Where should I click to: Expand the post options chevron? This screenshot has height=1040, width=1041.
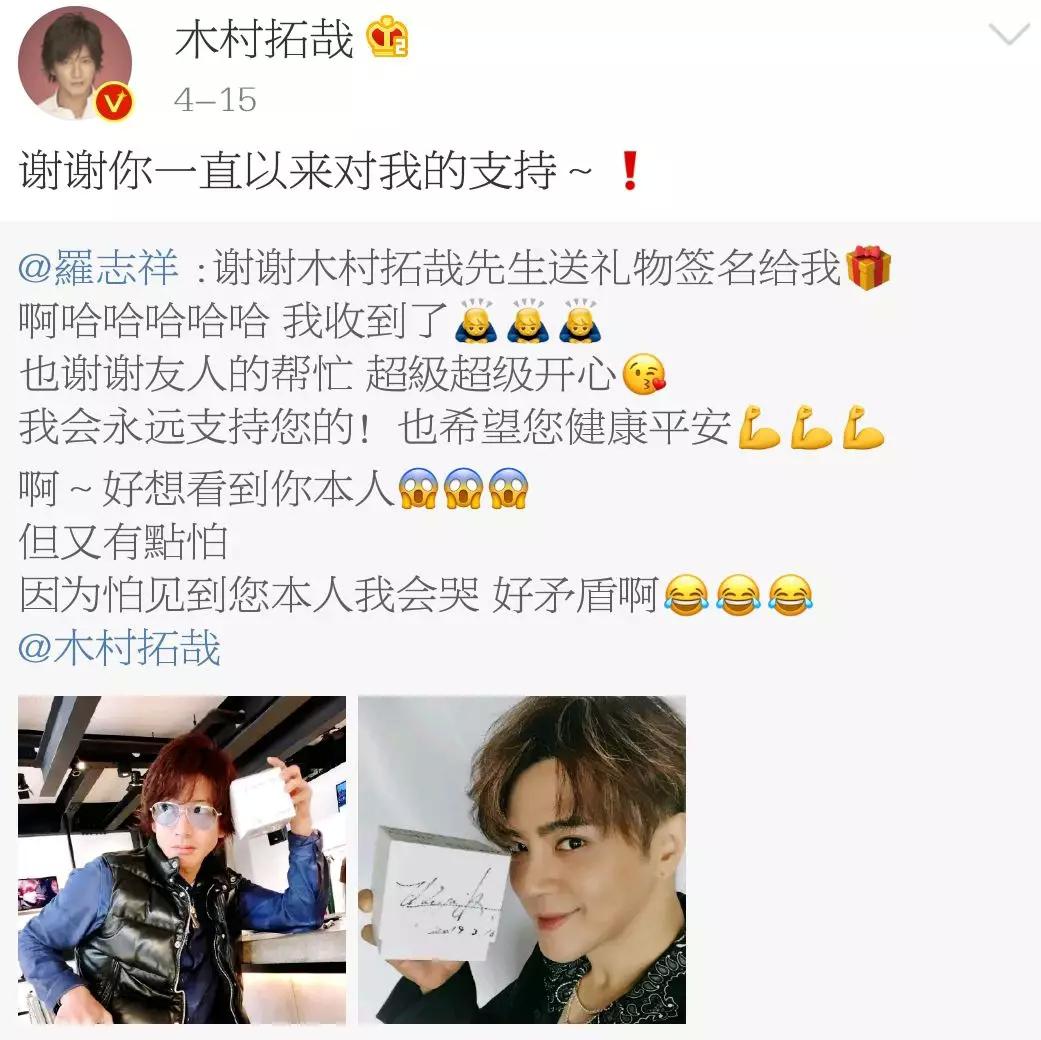coord(1008,37)
